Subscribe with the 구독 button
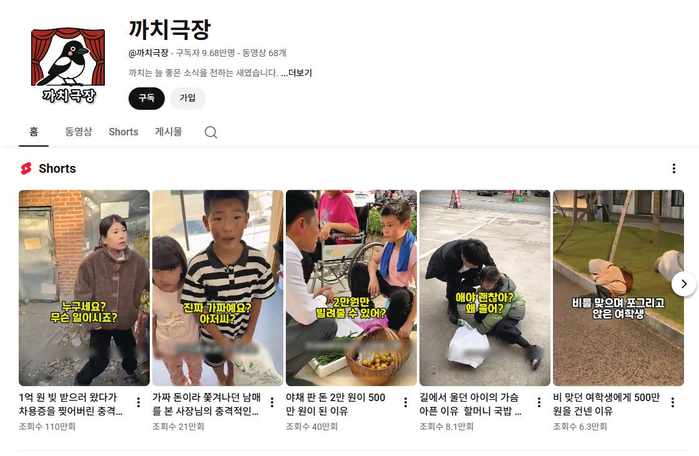The width and height of the screenshot is (699, 456). (146, 98)
